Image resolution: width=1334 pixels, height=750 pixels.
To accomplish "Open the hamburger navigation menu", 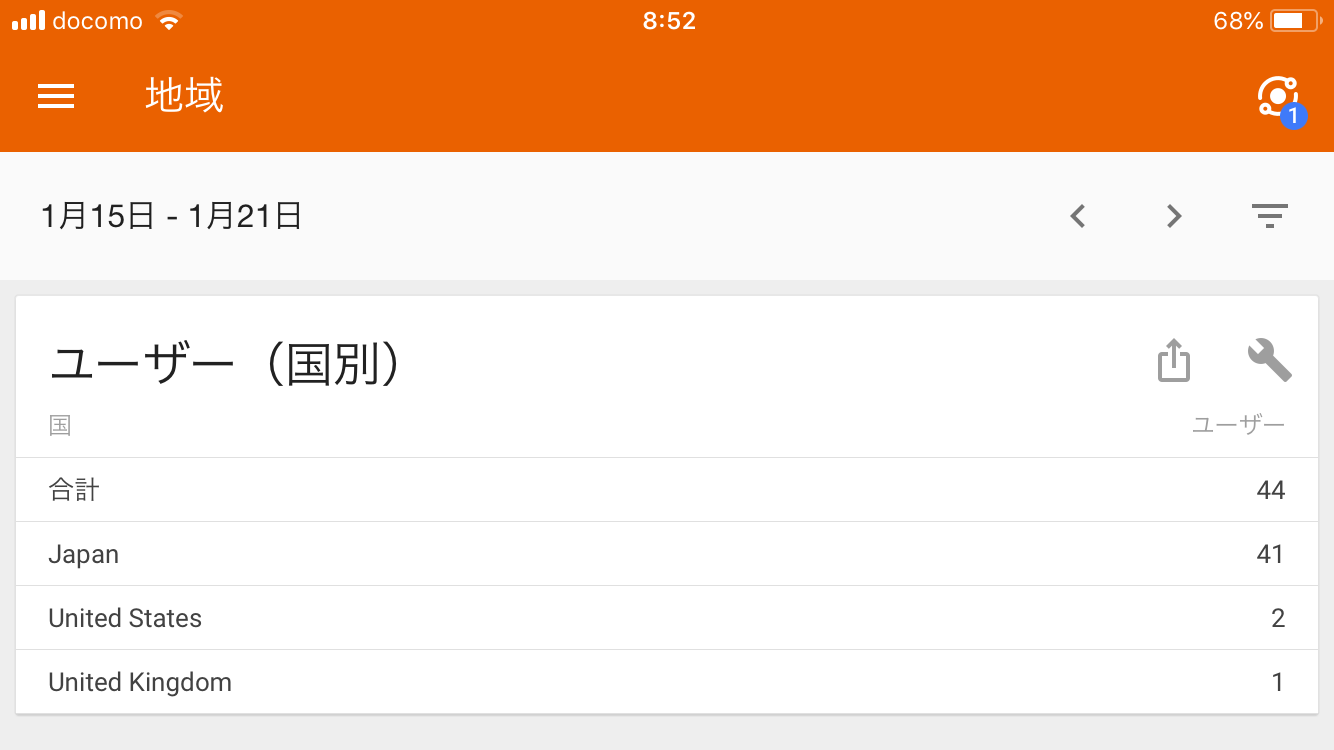I will (x=56, y=96).
